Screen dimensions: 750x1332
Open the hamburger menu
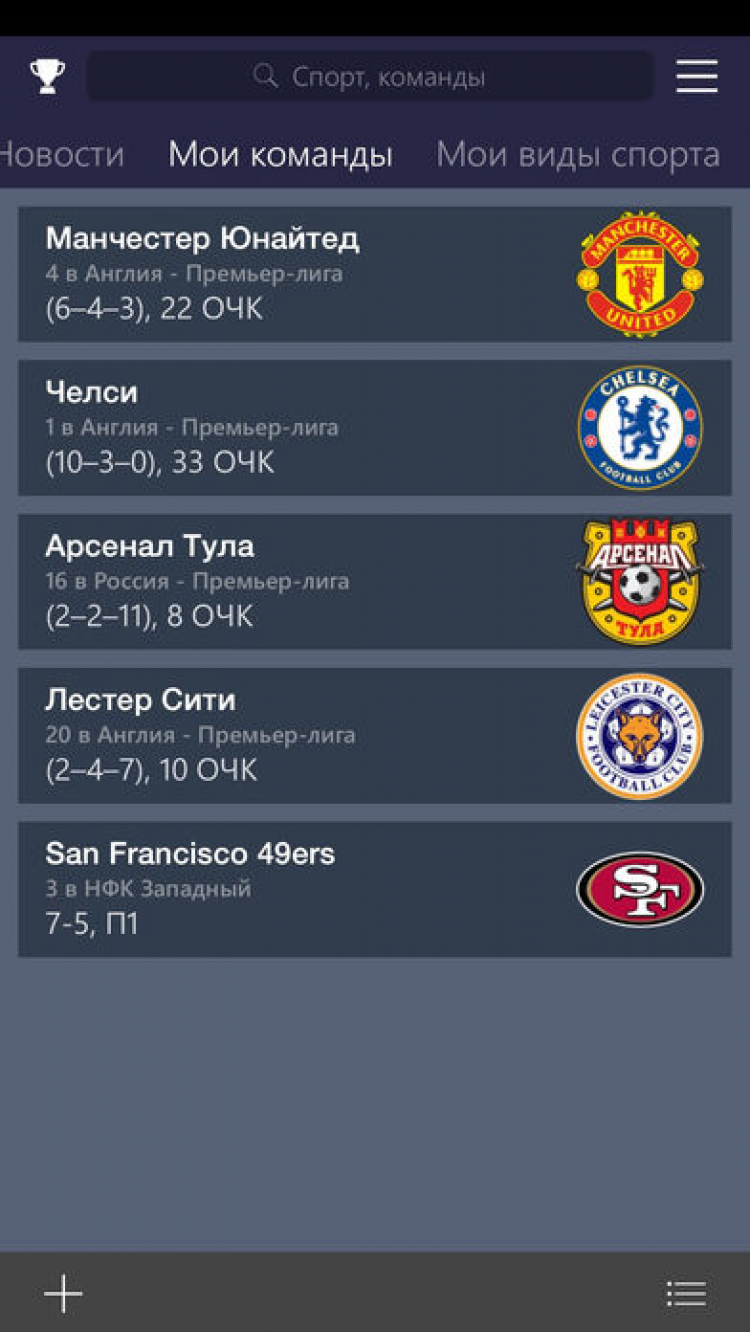[x=697, y=76]
